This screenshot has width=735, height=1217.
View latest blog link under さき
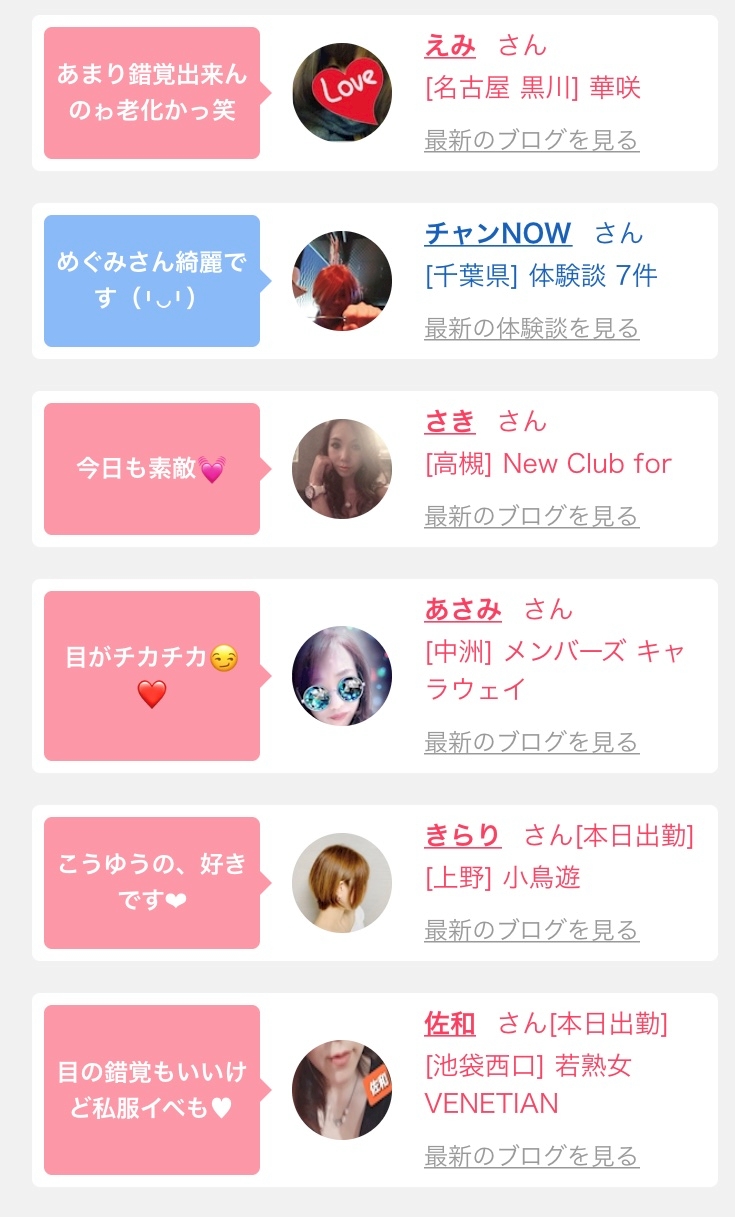tap(531, 517)
